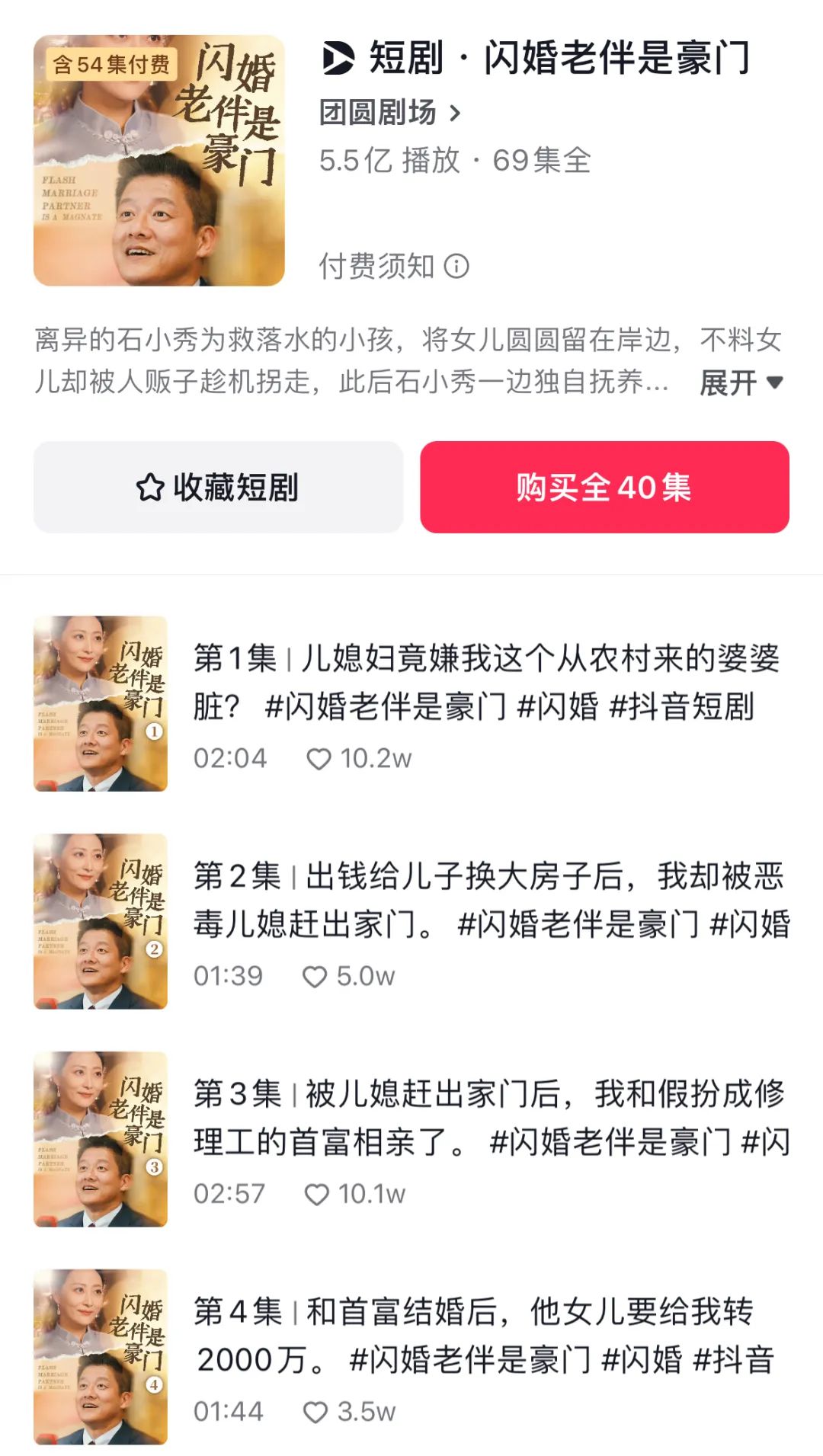Viewport: 823px width, 1456px height.
Task: Open the 闪婚老伴是豪门 cover poster
Action: (x=159, y=161)
